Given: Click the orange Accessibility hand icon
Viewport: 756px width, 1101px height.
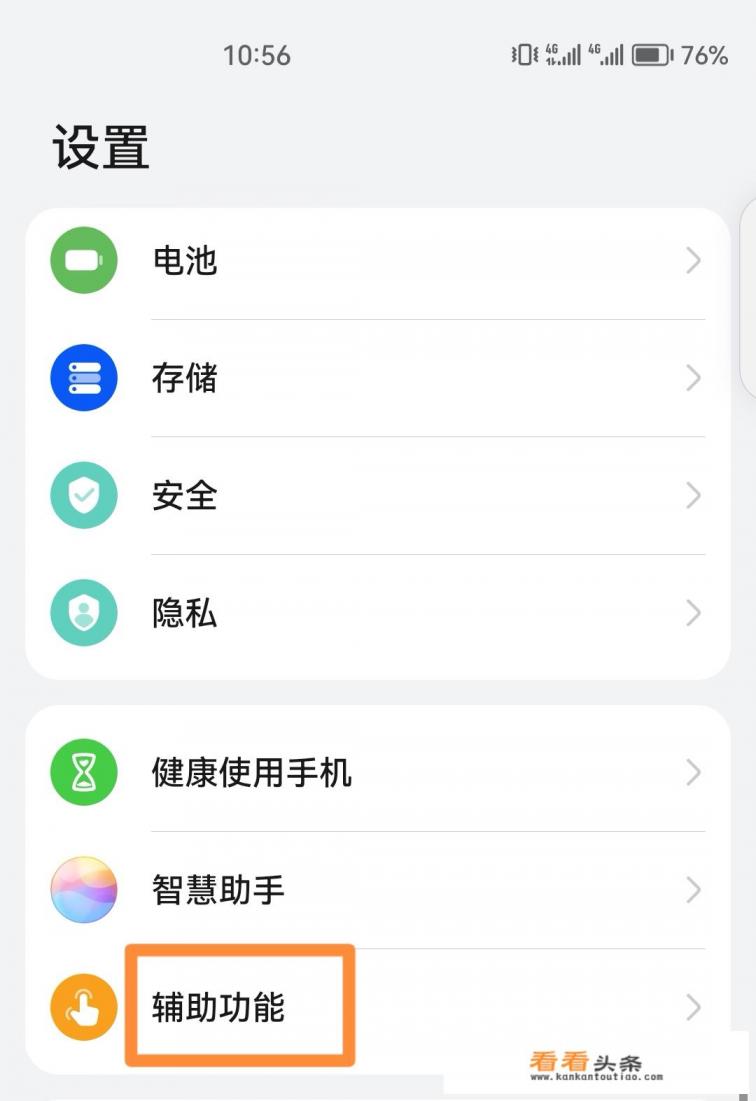Looking at the screenshot, I should (83, 1007).
